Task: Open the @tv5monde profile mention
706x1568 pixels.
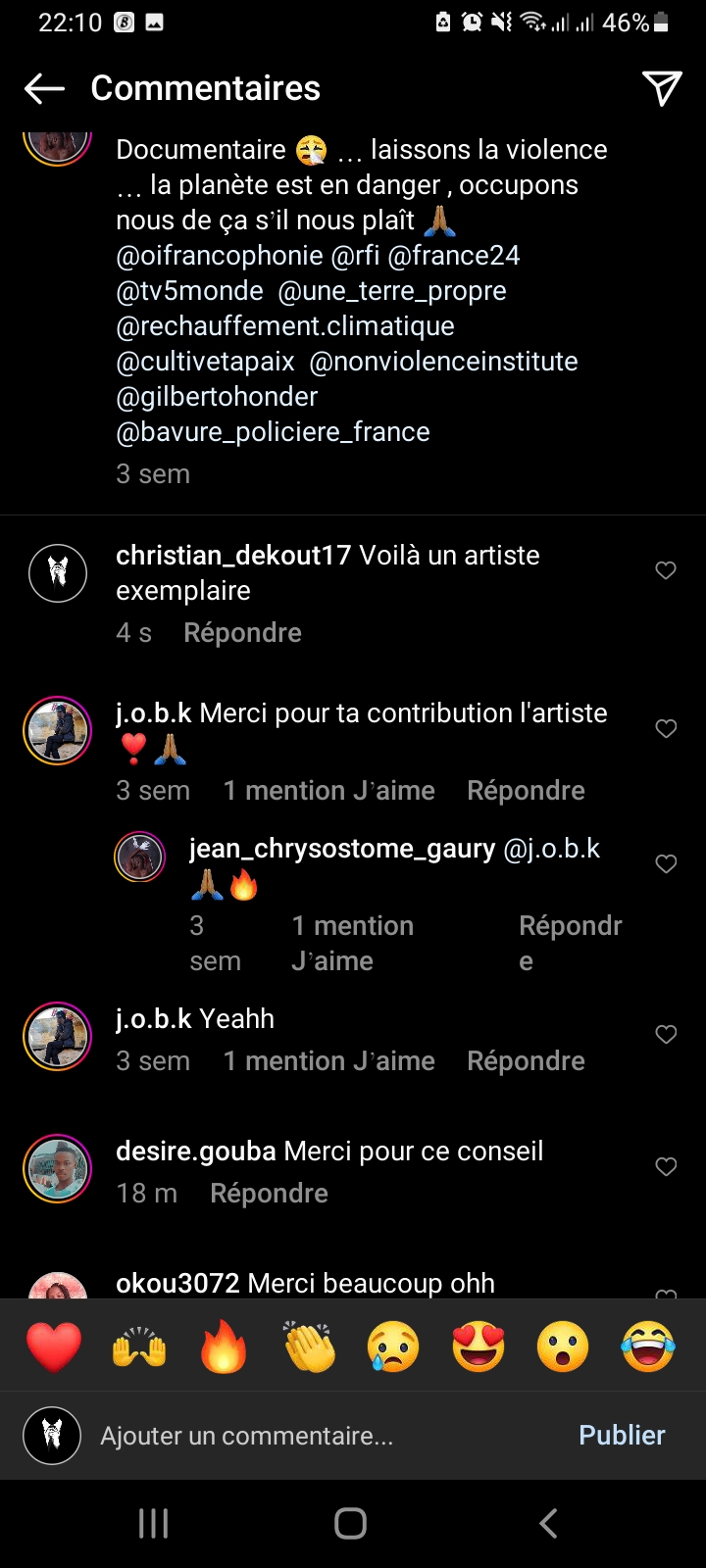Action: tap(190, 291)
